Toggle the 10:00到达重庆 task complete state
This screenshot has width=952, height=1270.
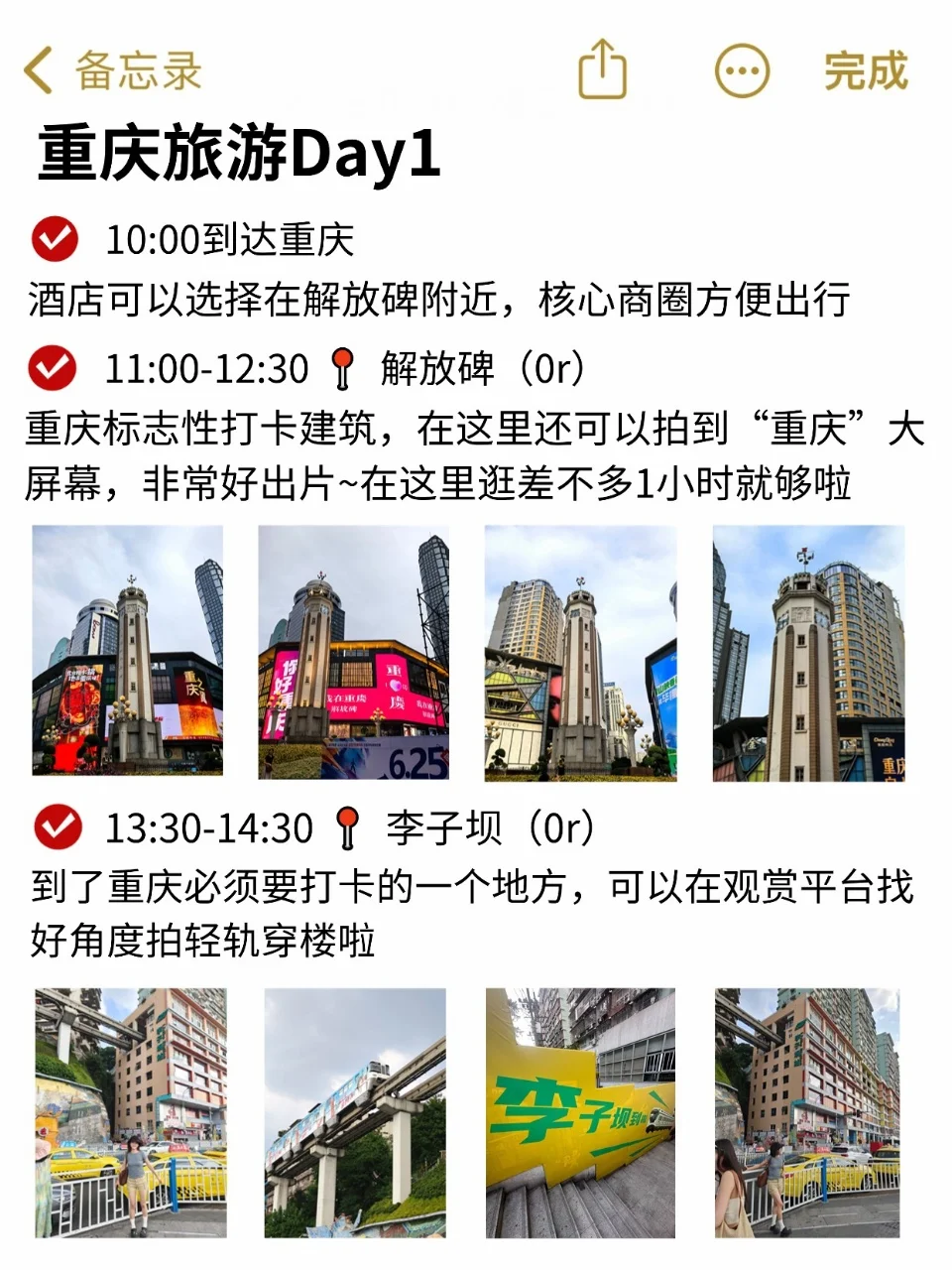(57, 239)
